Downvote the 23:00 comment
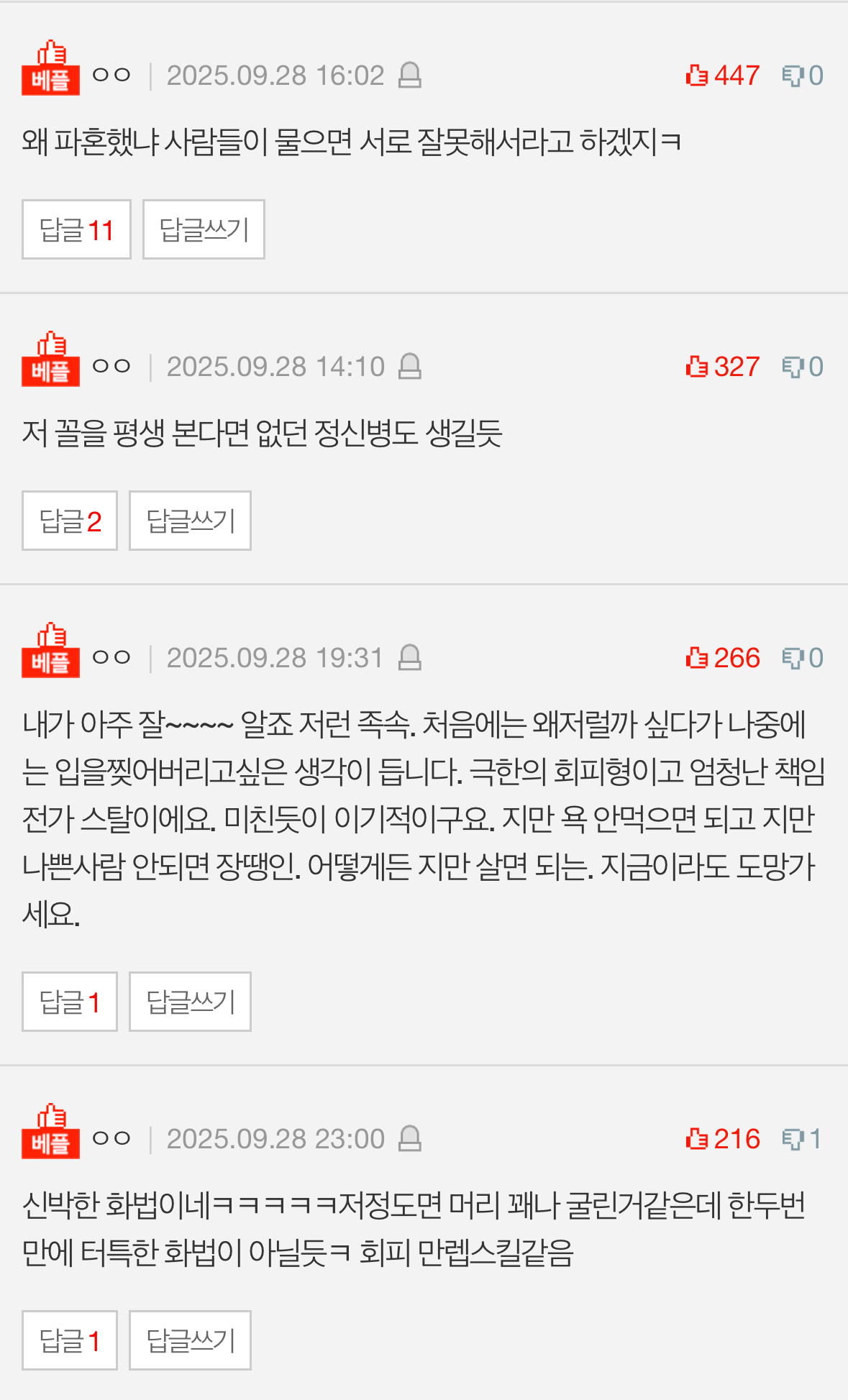The image size is (848, 1400). point(793,1138)
